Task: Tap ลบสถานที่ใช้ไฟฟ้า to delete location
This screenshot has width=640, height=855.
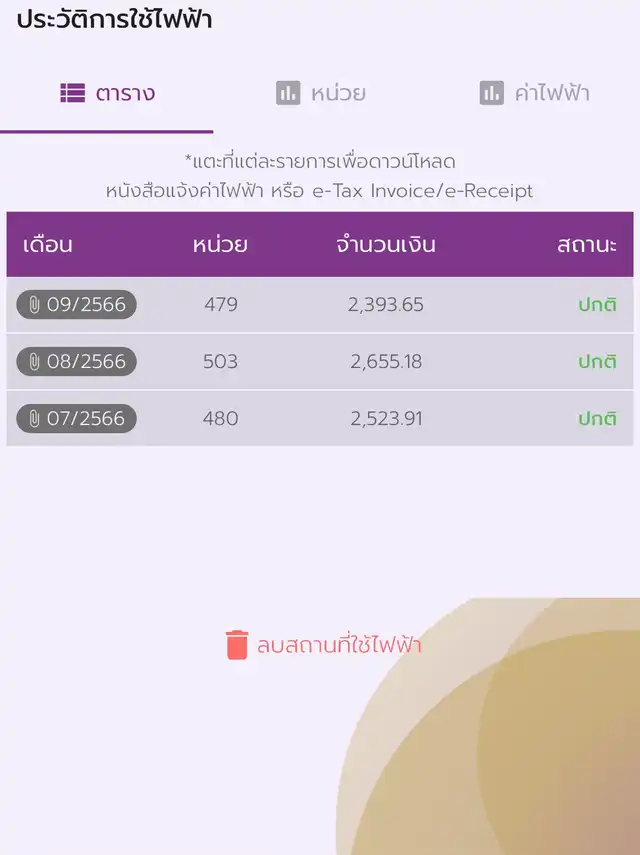Action: coord(323,645)
